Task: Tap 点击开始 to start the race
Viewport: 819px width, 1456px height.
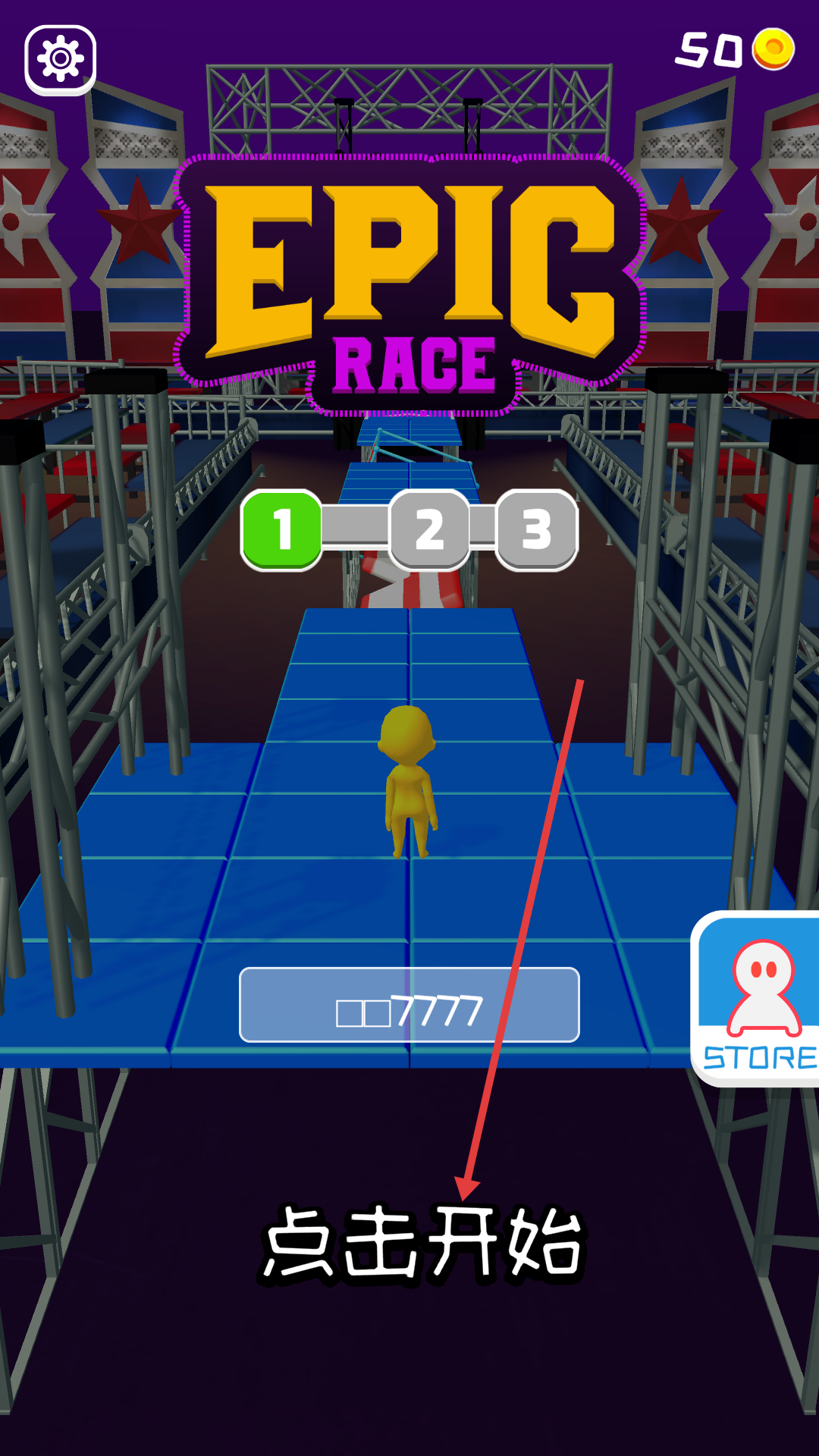Action: click(x=422, y=1244)
